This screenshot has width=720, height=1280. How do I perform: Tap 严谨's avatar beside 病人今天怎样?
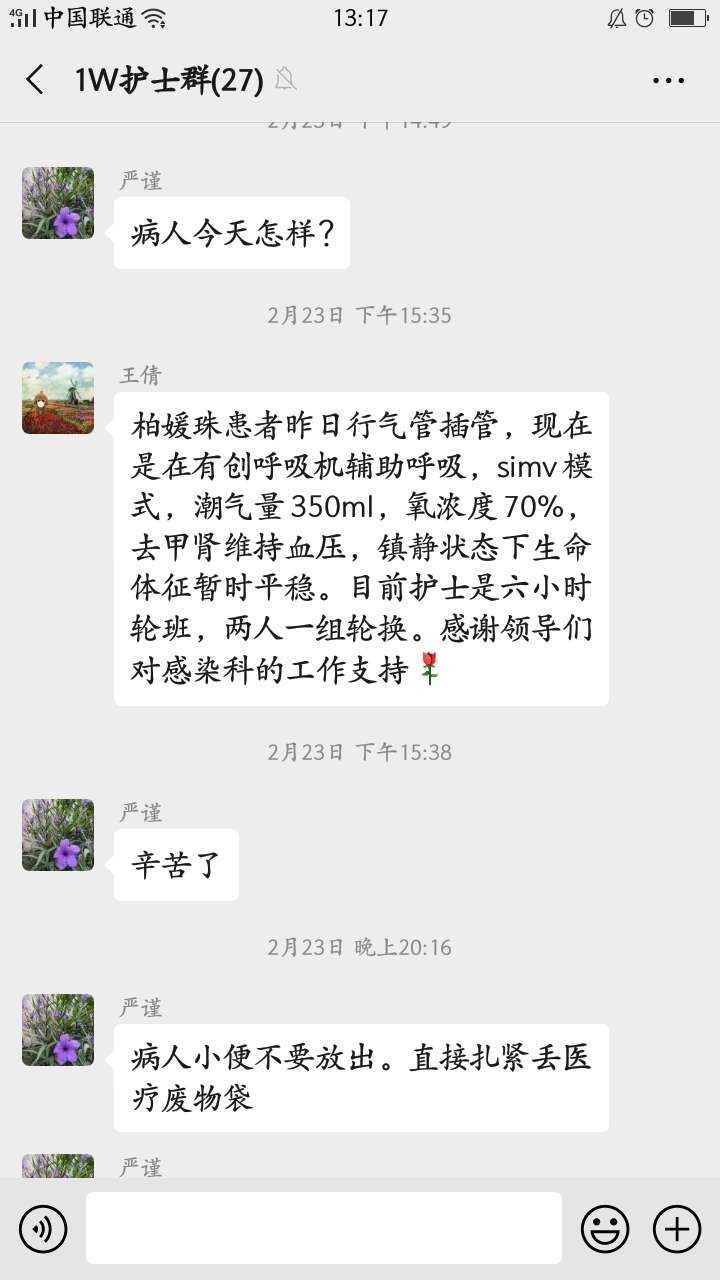pos(58,203)
